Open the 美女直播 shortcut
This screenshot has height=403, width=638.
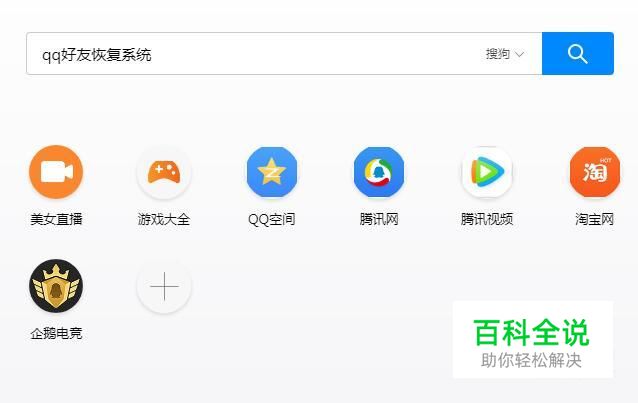pos(56,173)
